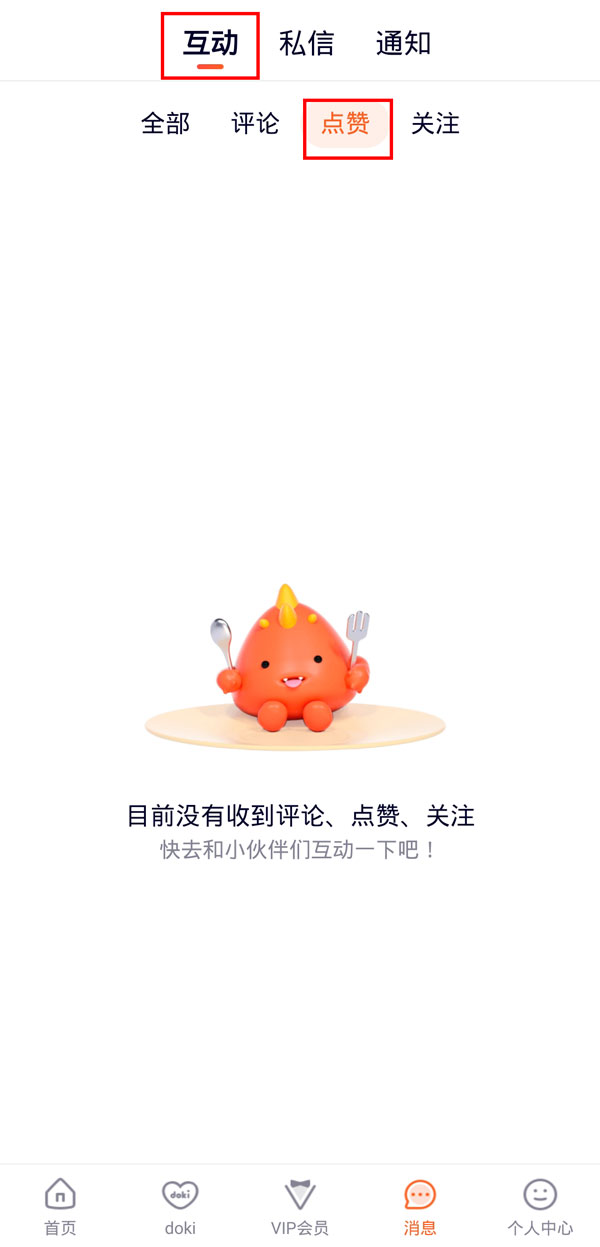Open 个人中心
Image resolution: width=600 pixels, height=1247 pixels.
(540, 1205)
